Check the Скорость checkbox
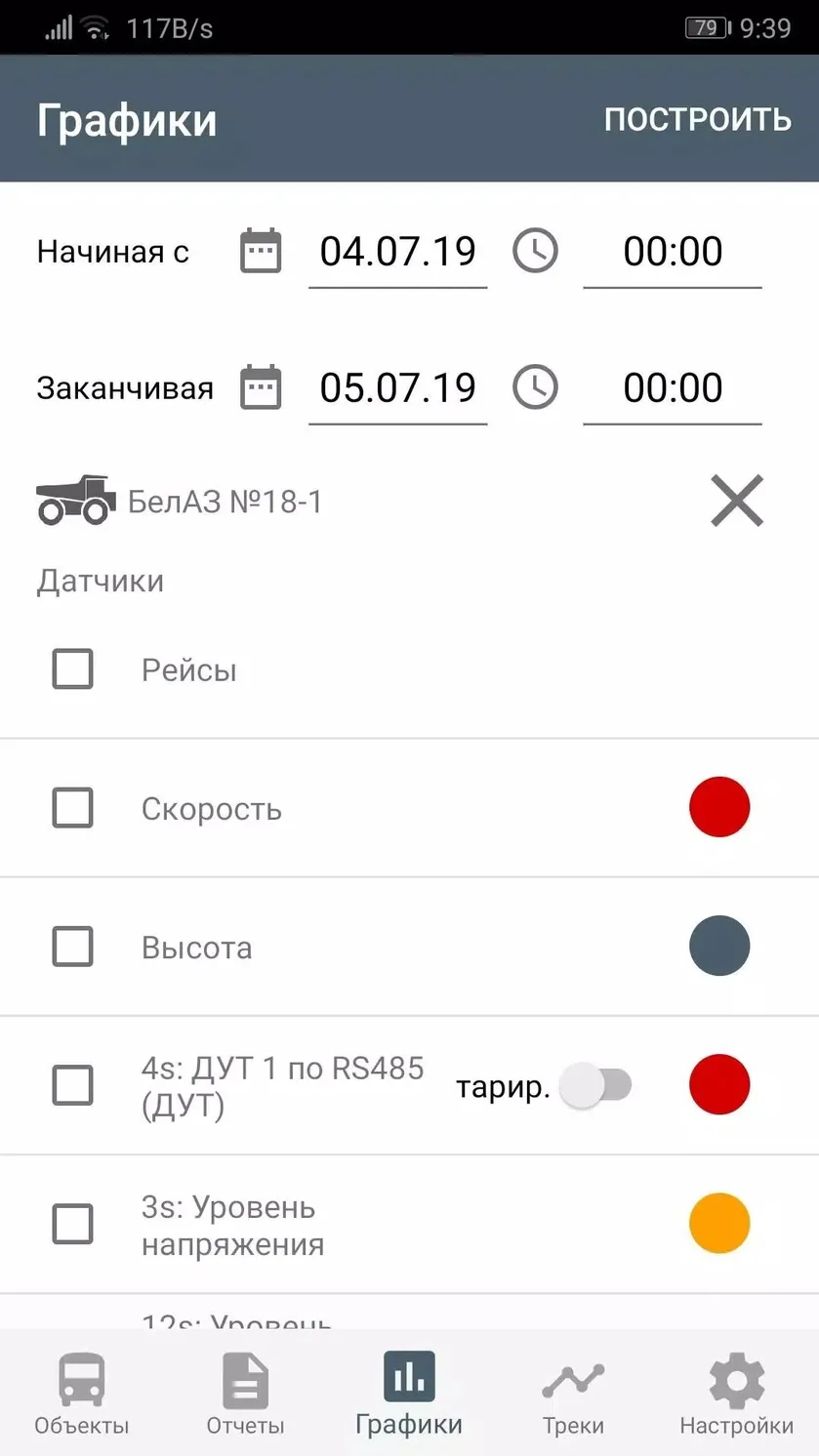 point(72,808)
